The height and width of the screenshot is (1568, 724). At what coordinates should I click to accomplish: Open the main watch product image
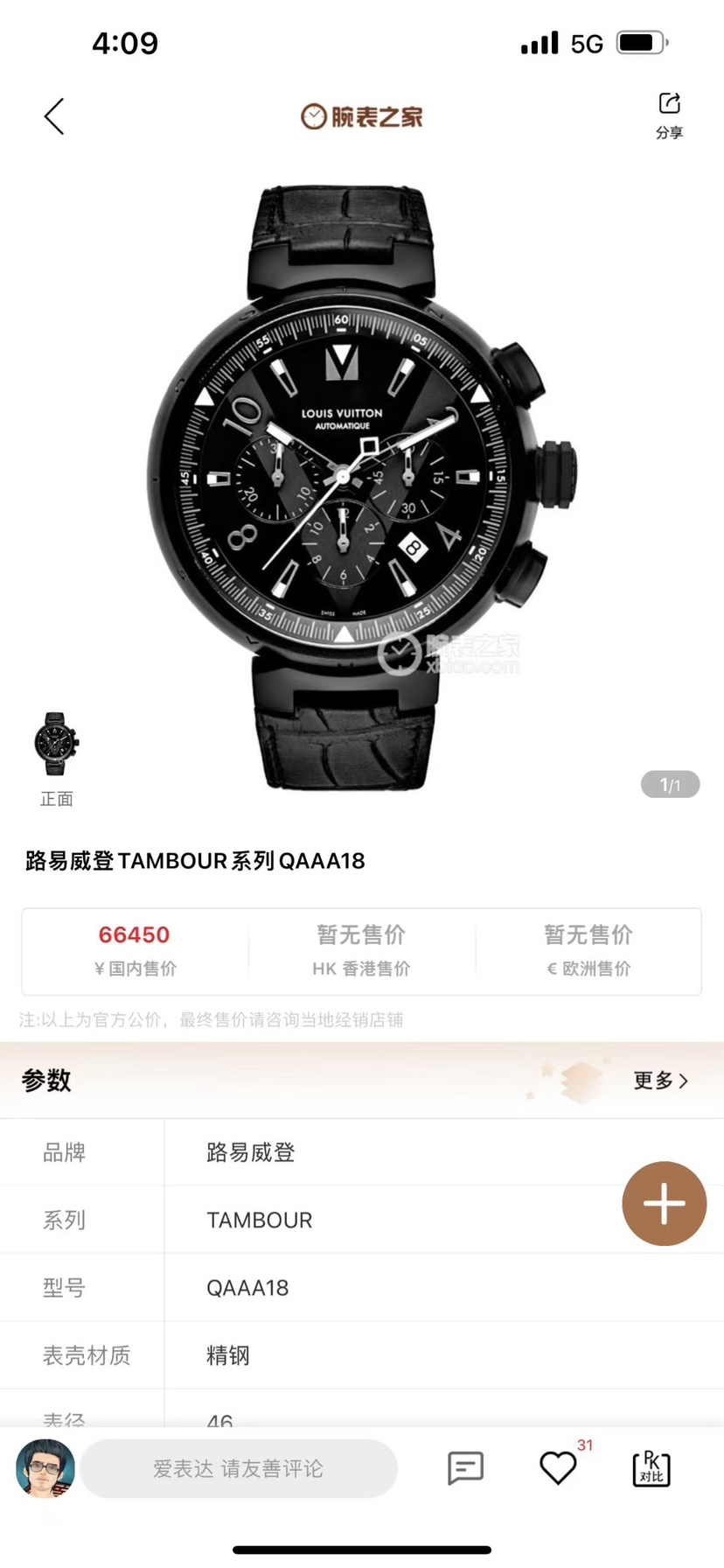tap(362, 486)
